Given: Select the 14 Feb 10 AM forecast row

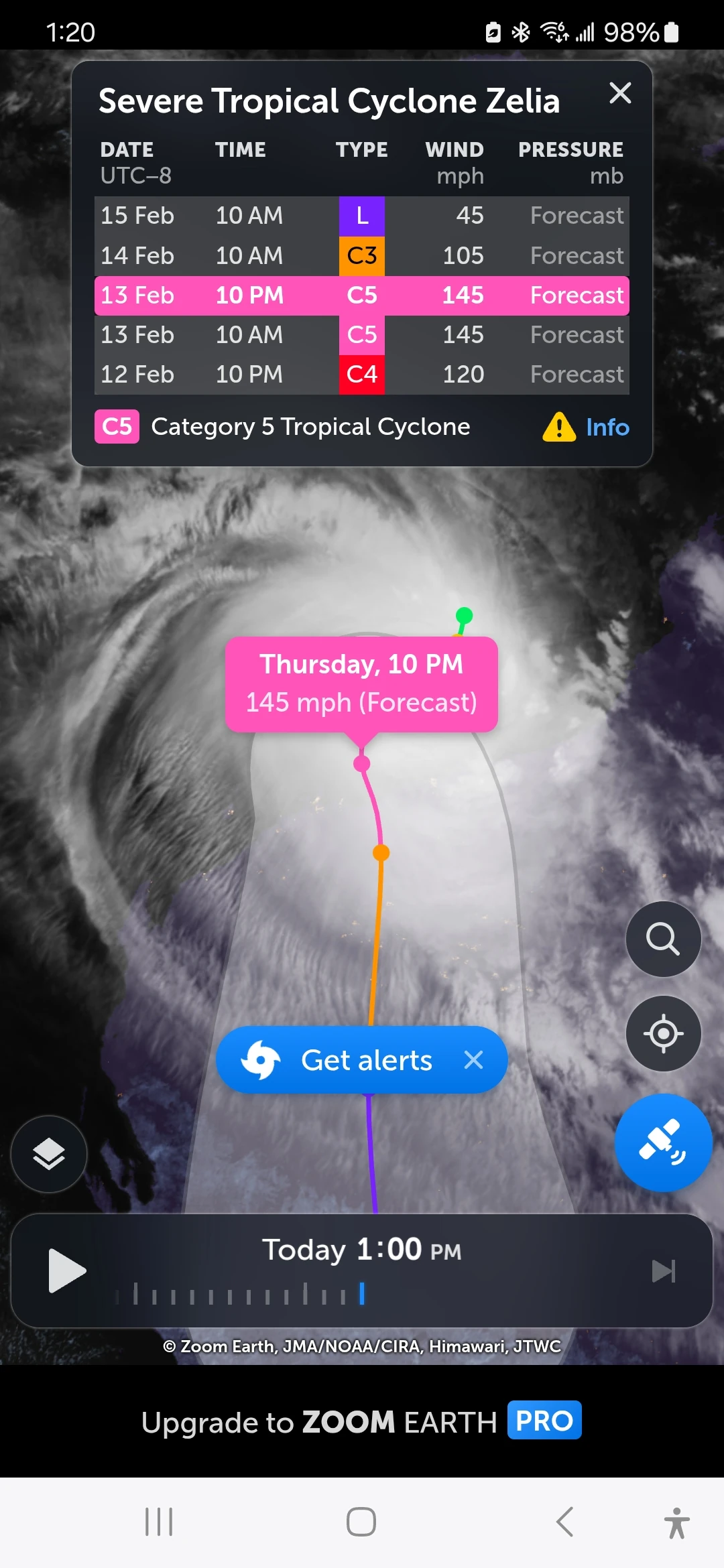Looking at the screenshot, I should [x=362, y=256].
